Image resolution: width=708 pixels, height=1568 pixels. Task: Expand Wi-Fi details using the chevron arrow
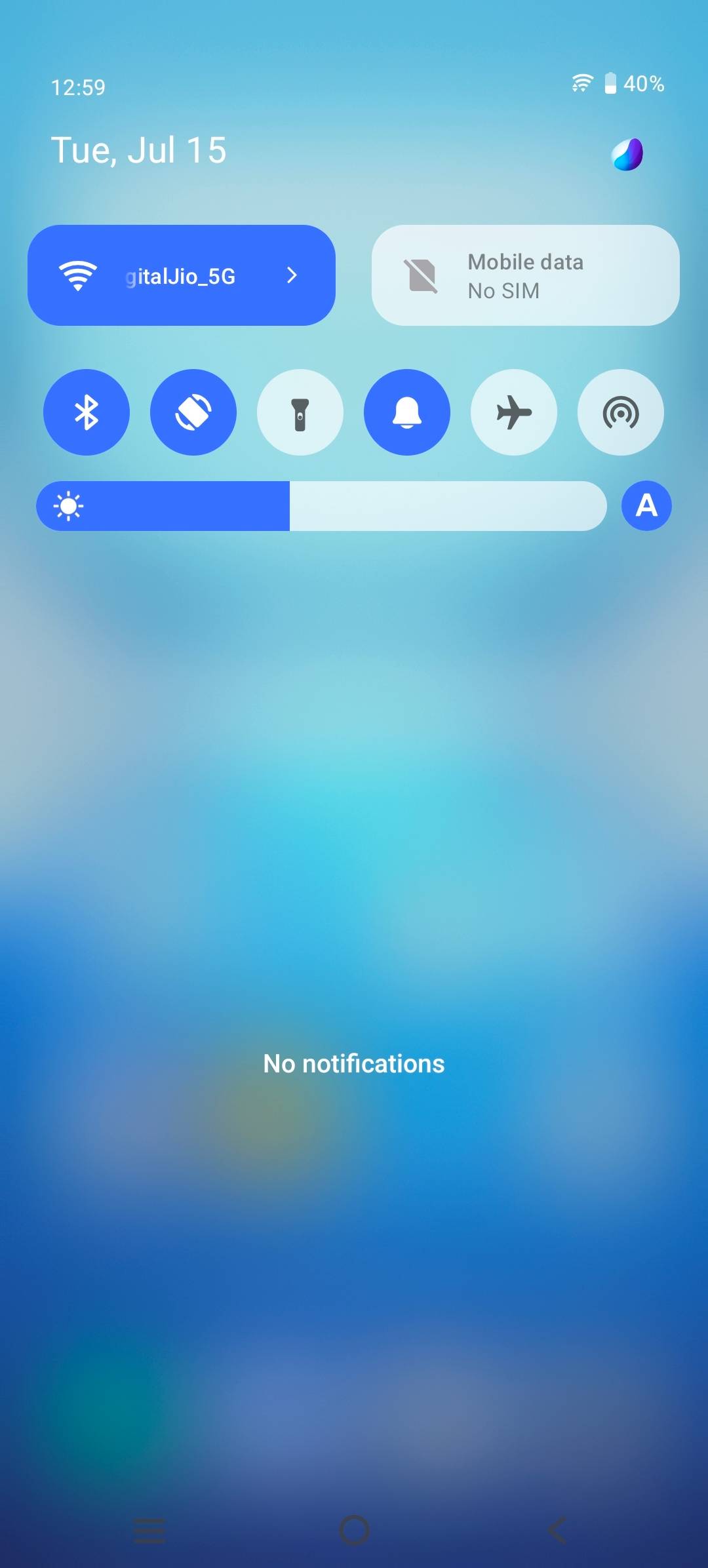292,275
